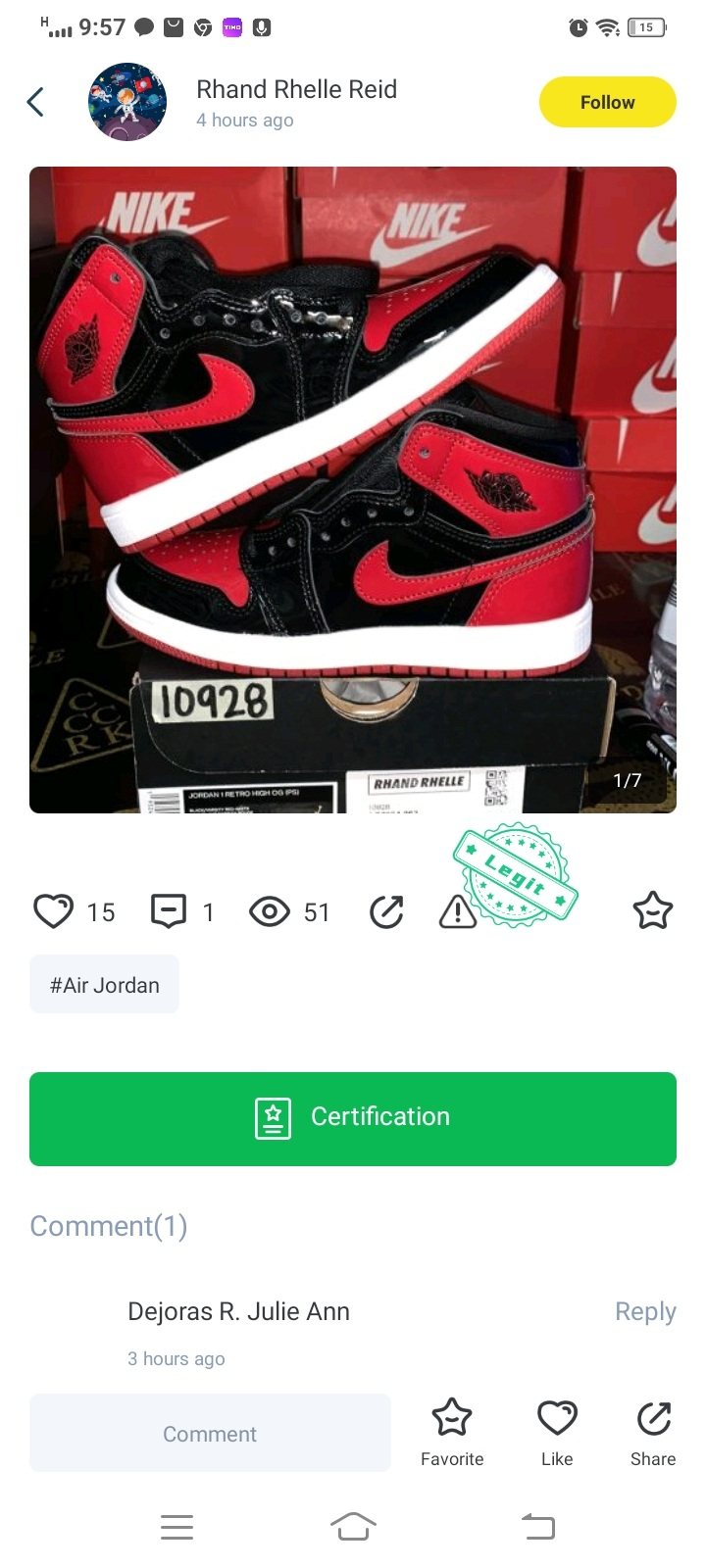Tap the star icon beside Legit stamp
706x1568 pixels.
tap(652, 910)
